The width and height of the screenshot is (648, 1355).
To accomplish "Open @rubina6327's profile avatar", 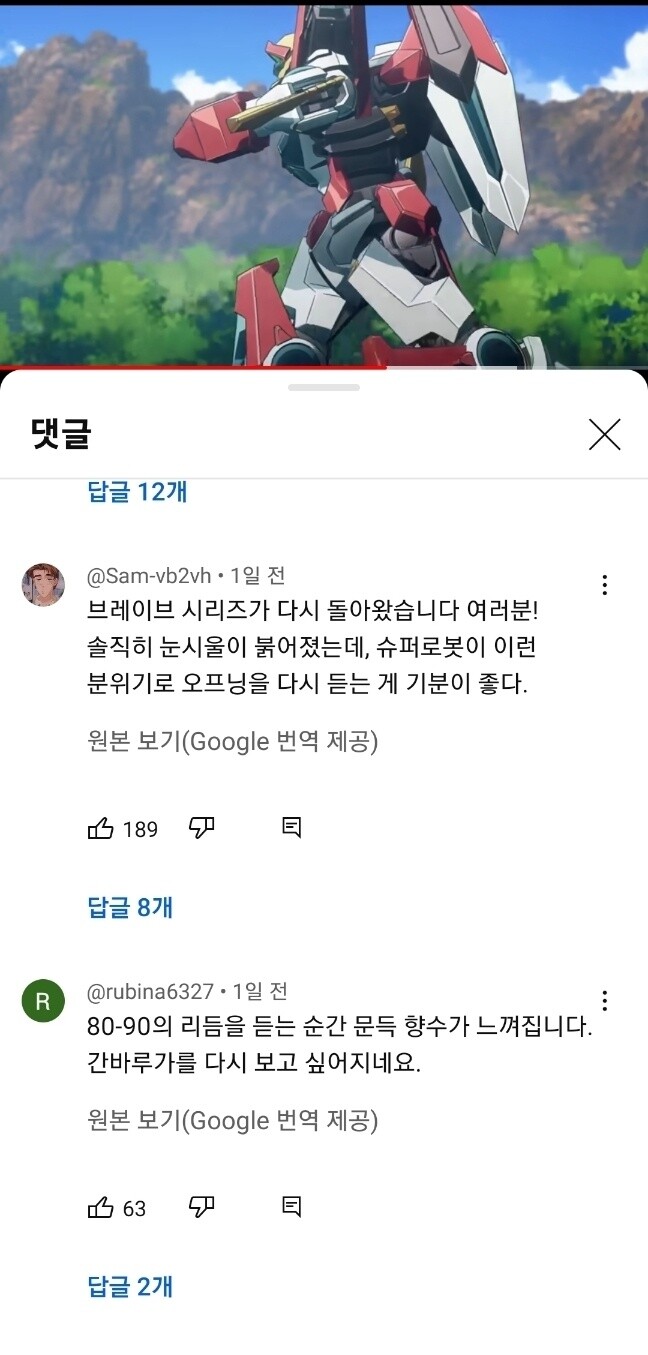I will pyautogui.click(x=43, y=1001).
